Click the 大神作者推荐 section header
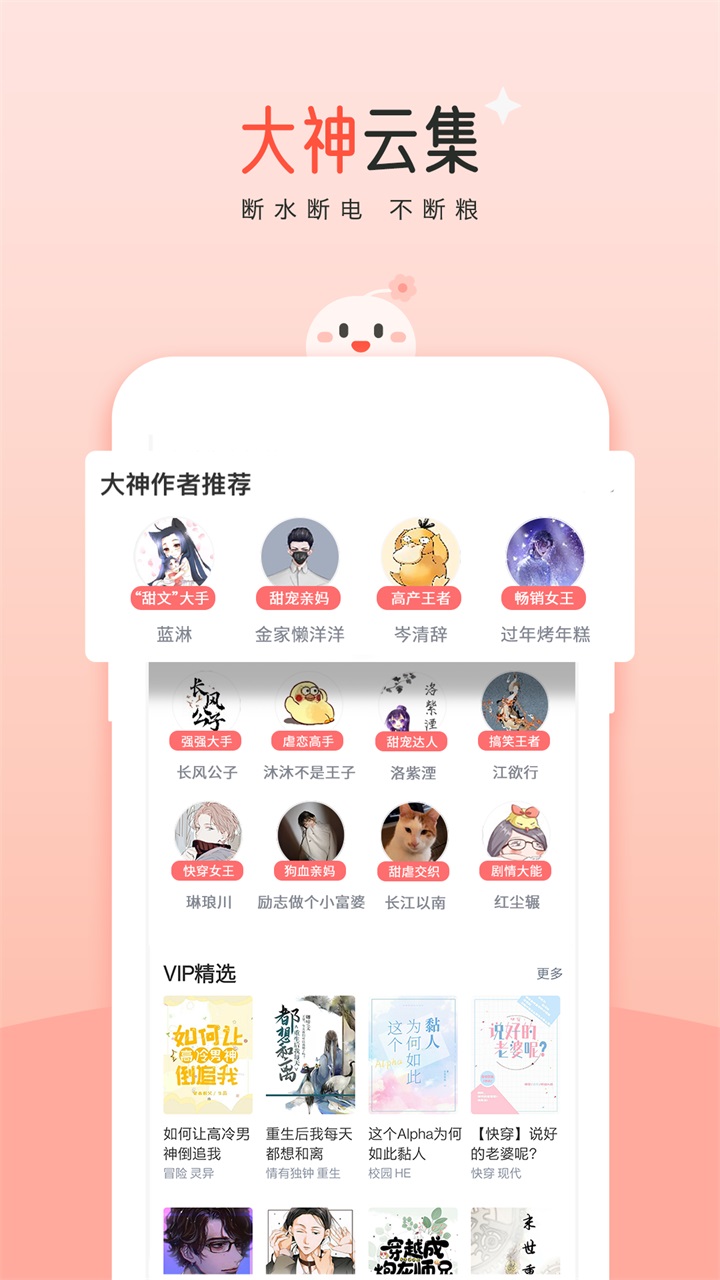This screenshot has width=720, height=1280. tap(175, 485)
